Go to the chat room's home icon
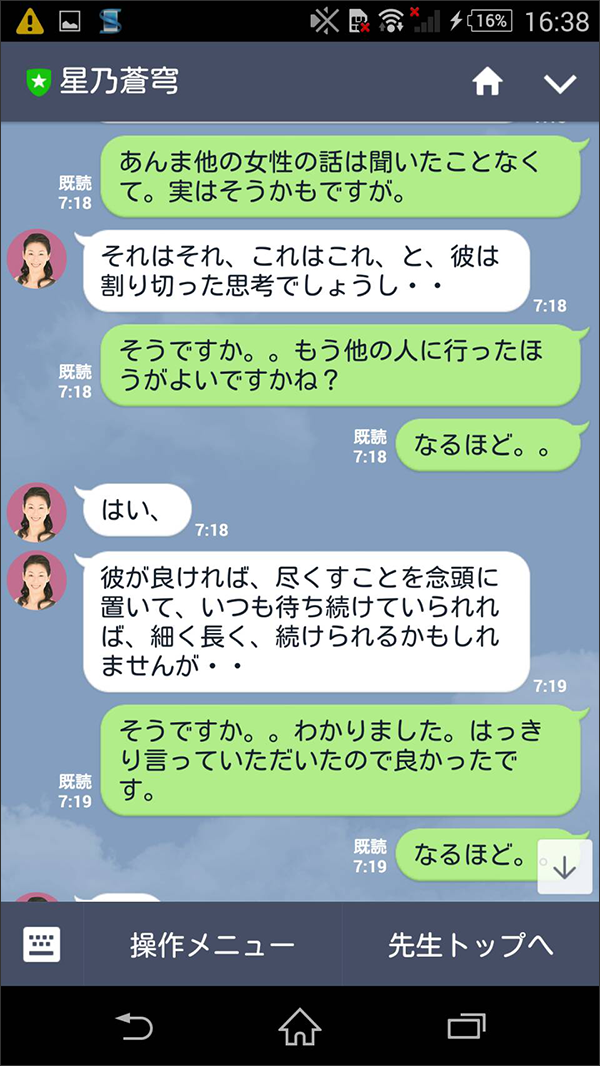 coord(487,82)
